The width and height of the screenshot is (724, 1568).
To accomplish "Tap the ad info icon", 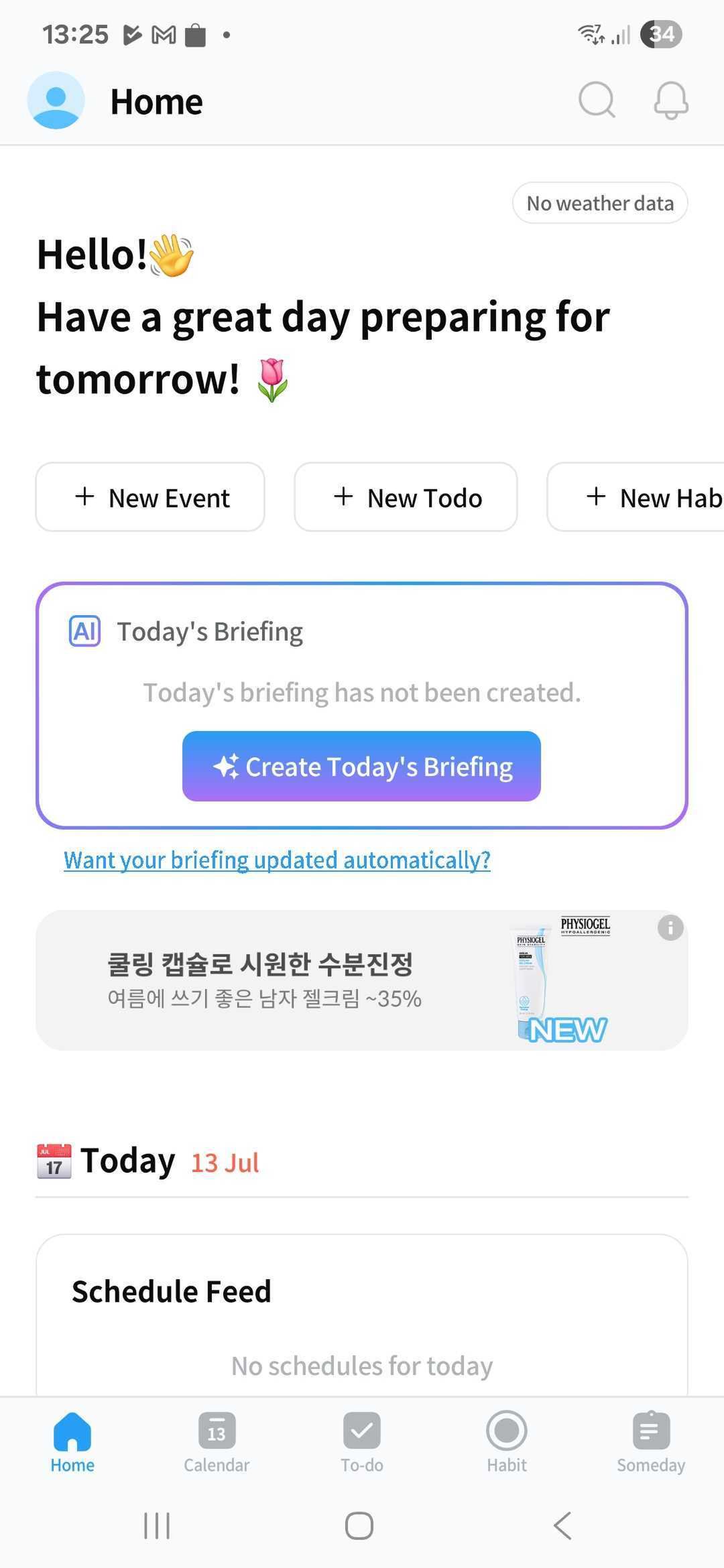I will [x=670, y=928].
